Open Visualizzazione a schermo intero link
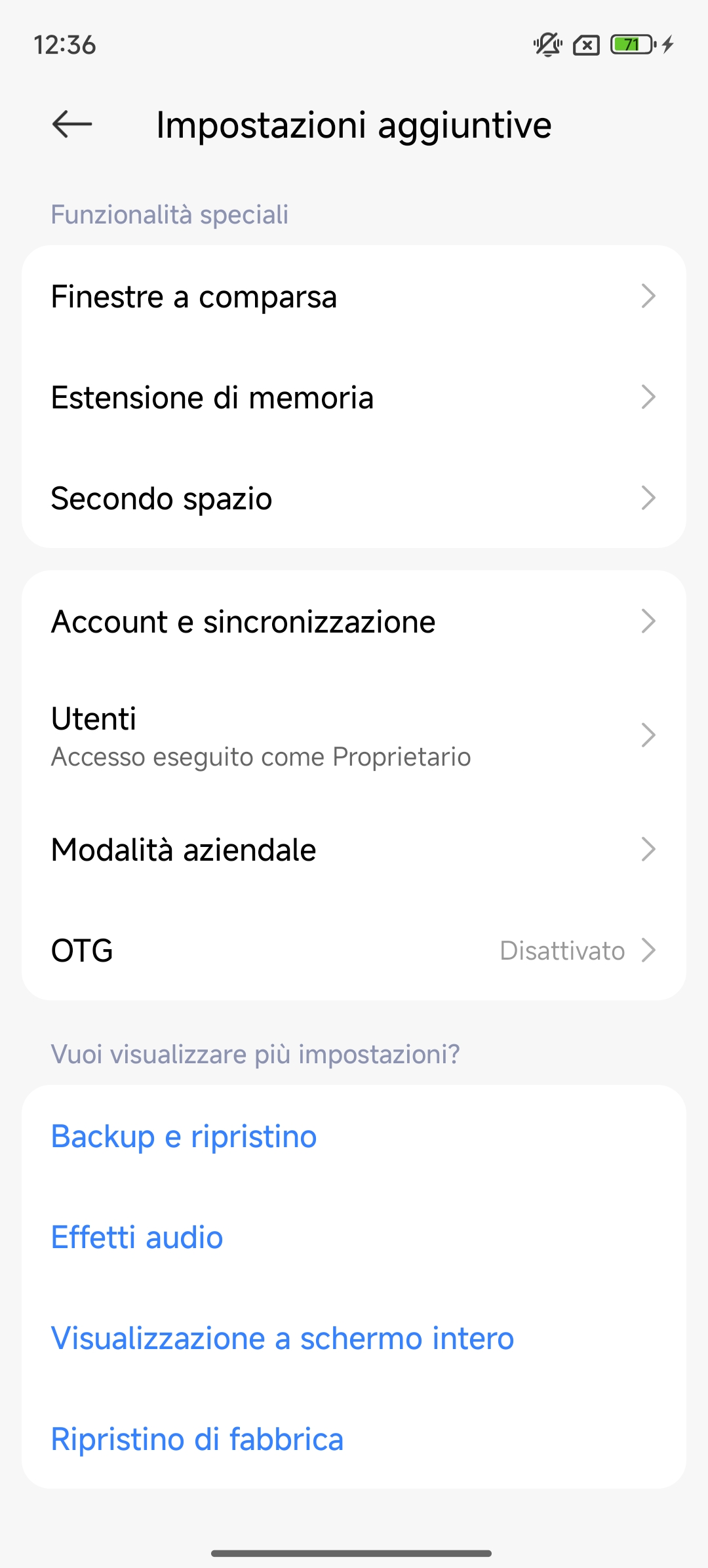Viewport: 708px width, 1568px height. coord(283,1339)
